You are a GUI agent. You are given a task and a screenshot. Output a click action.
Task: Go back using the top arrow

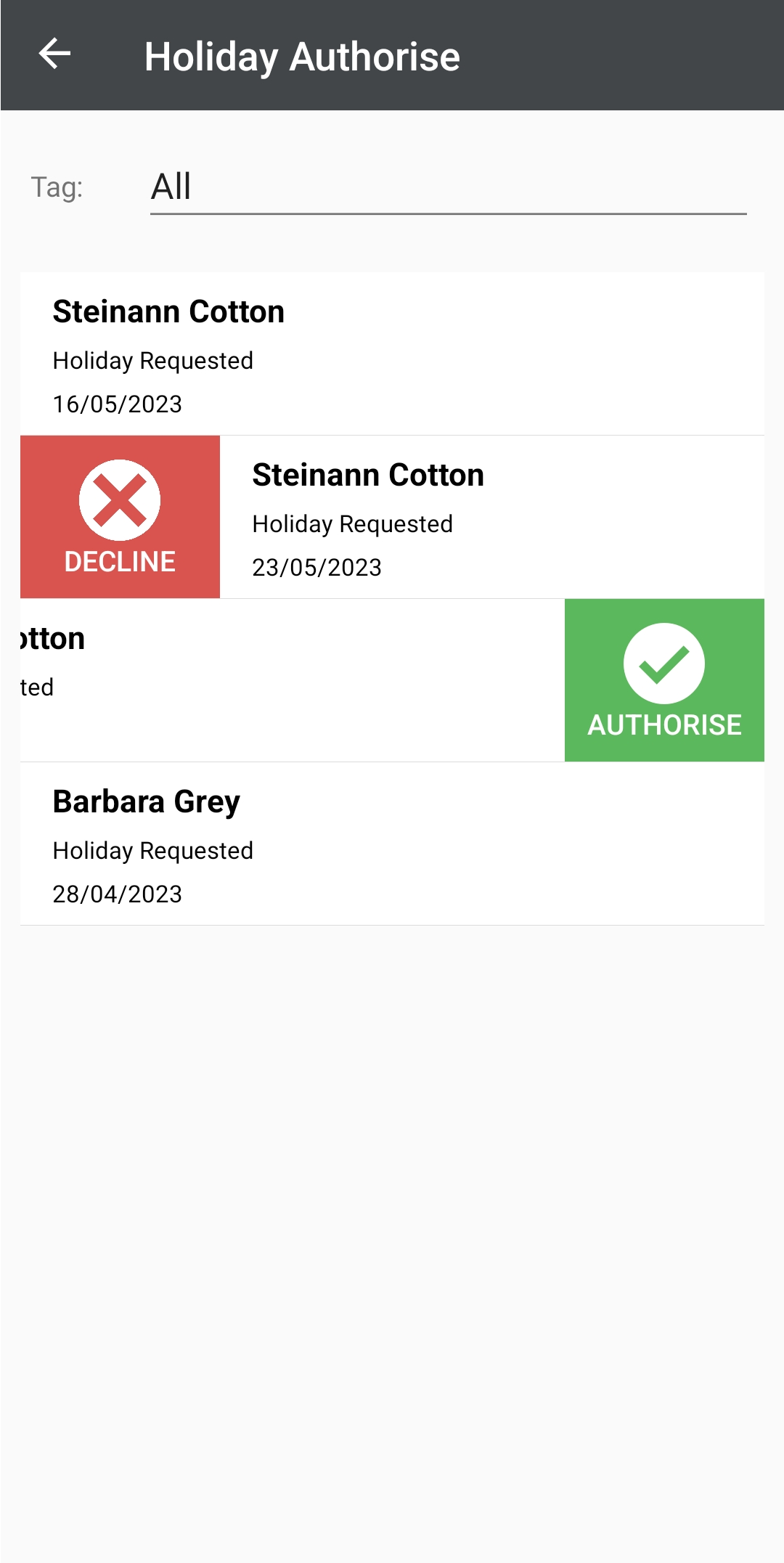(x=54, y=54)
